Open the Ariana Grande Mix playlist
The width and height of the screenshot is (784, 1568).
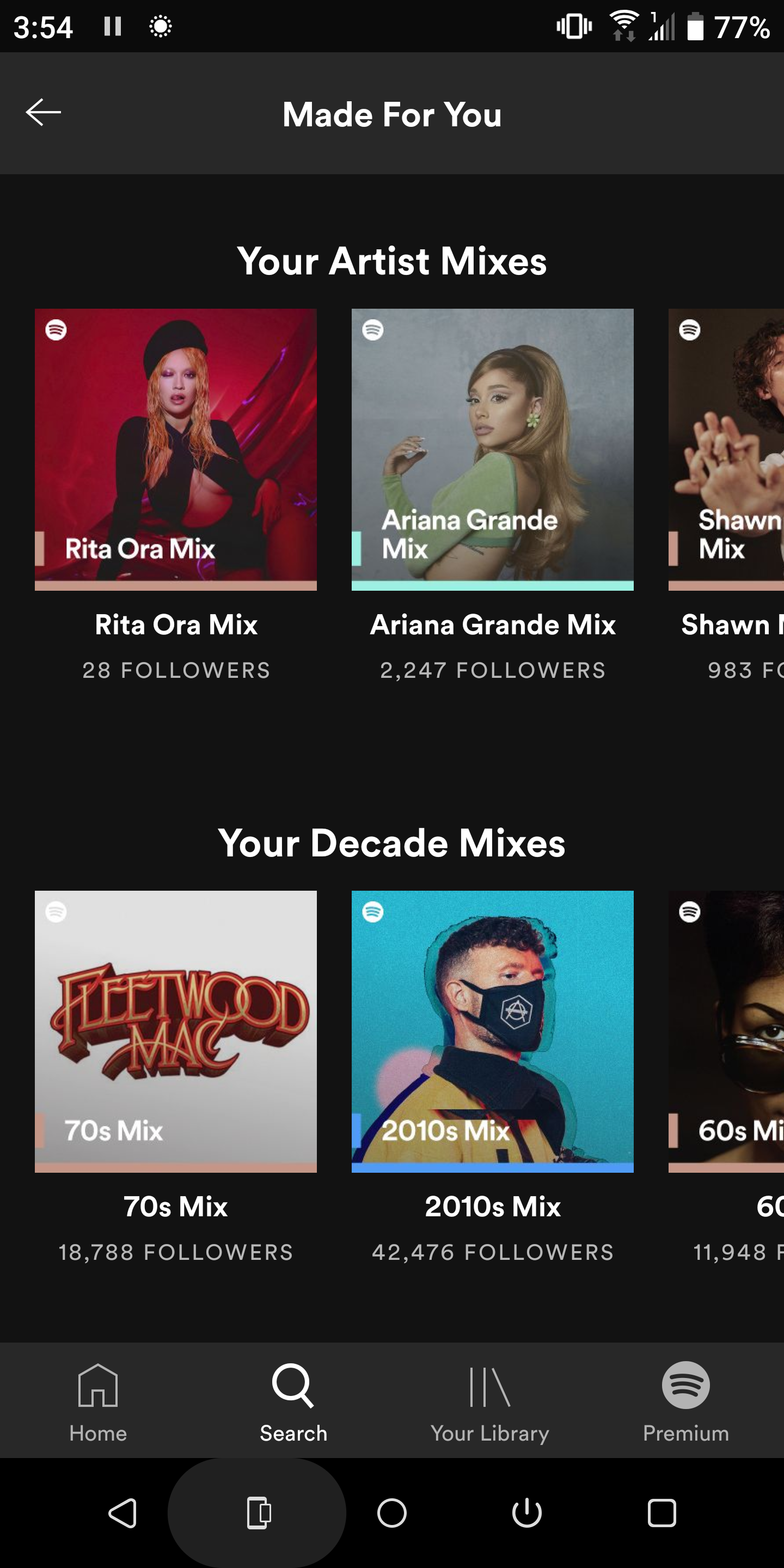point(492,449)
